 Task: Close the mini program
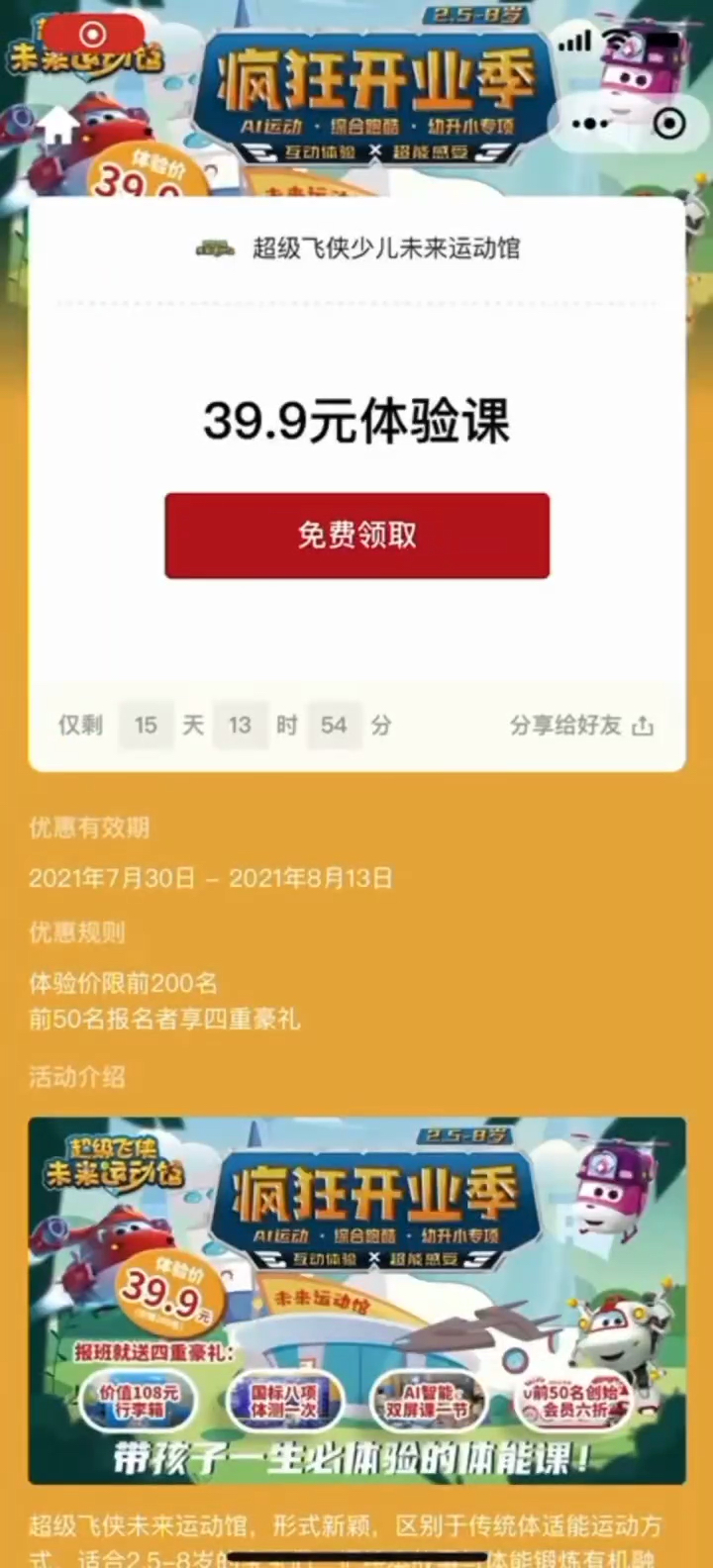(670, 124)
